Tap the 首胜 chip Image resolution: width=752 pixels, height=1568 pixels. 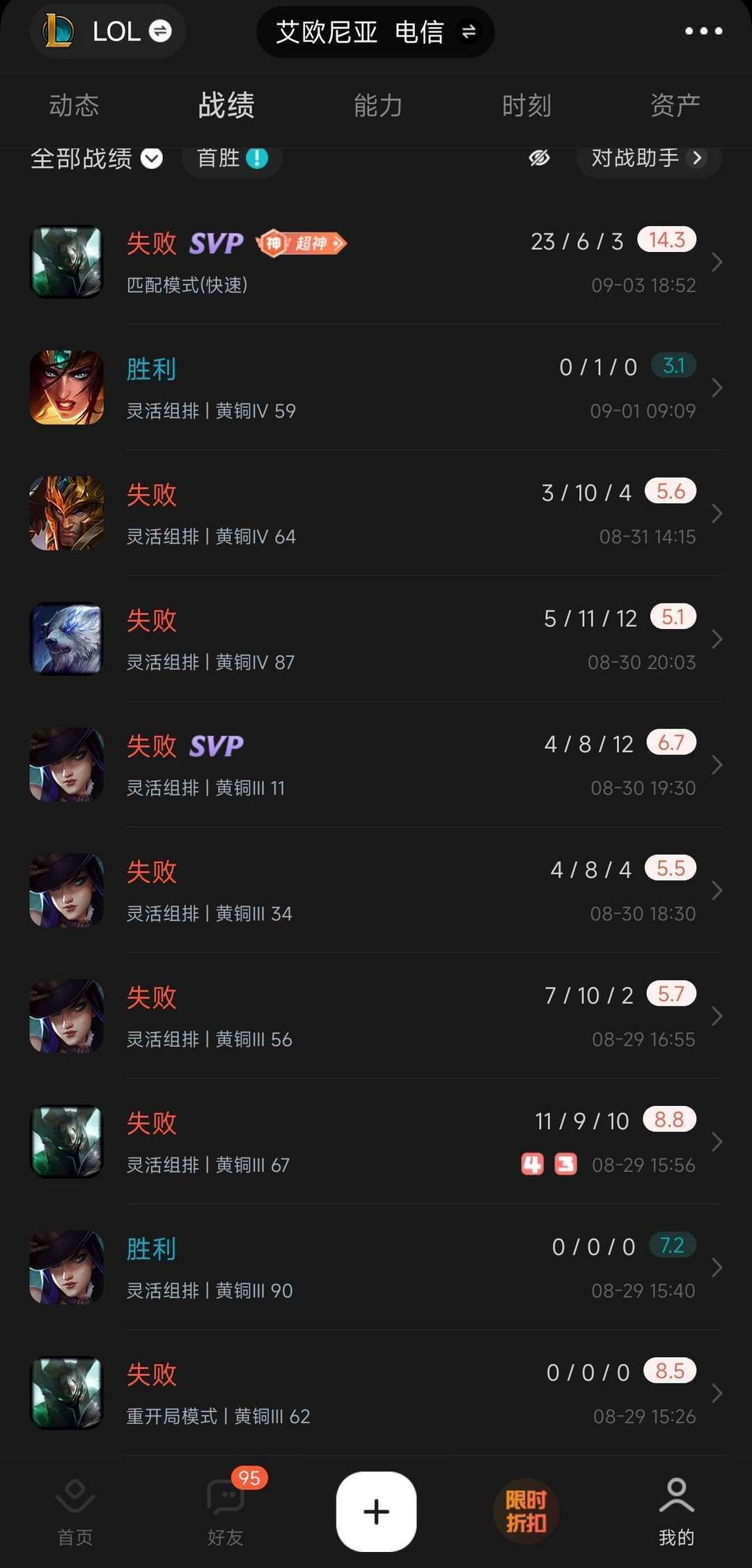(231, 159)
